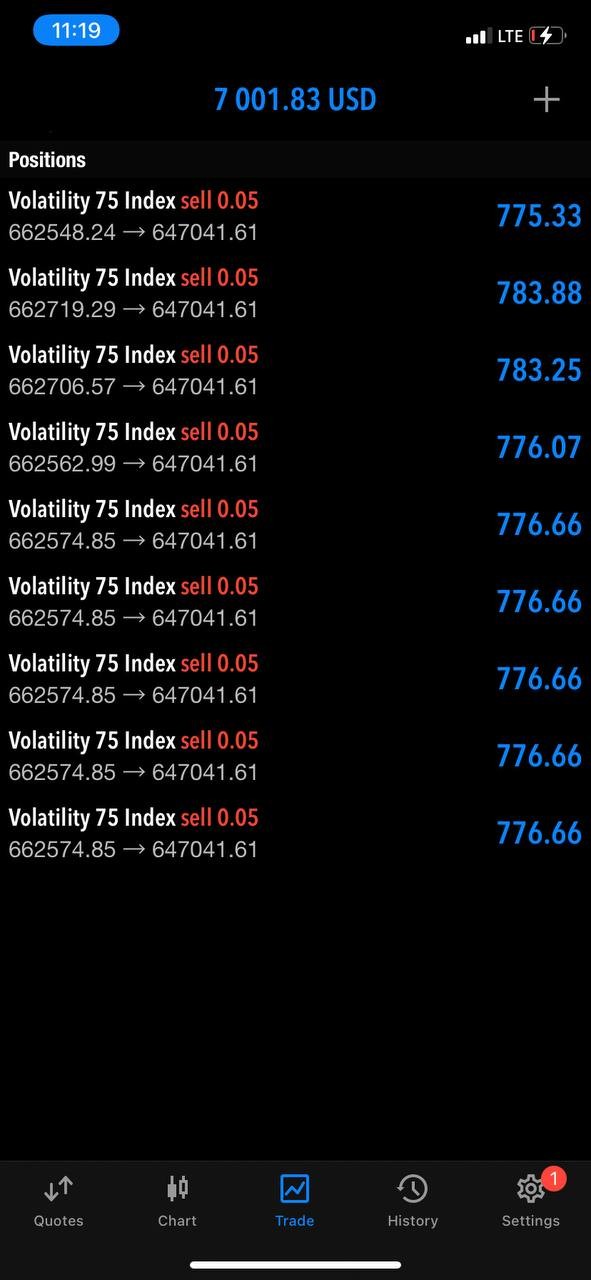Open the Chart tab
Screen dimensions: 591x1280
coord(177,1201)
